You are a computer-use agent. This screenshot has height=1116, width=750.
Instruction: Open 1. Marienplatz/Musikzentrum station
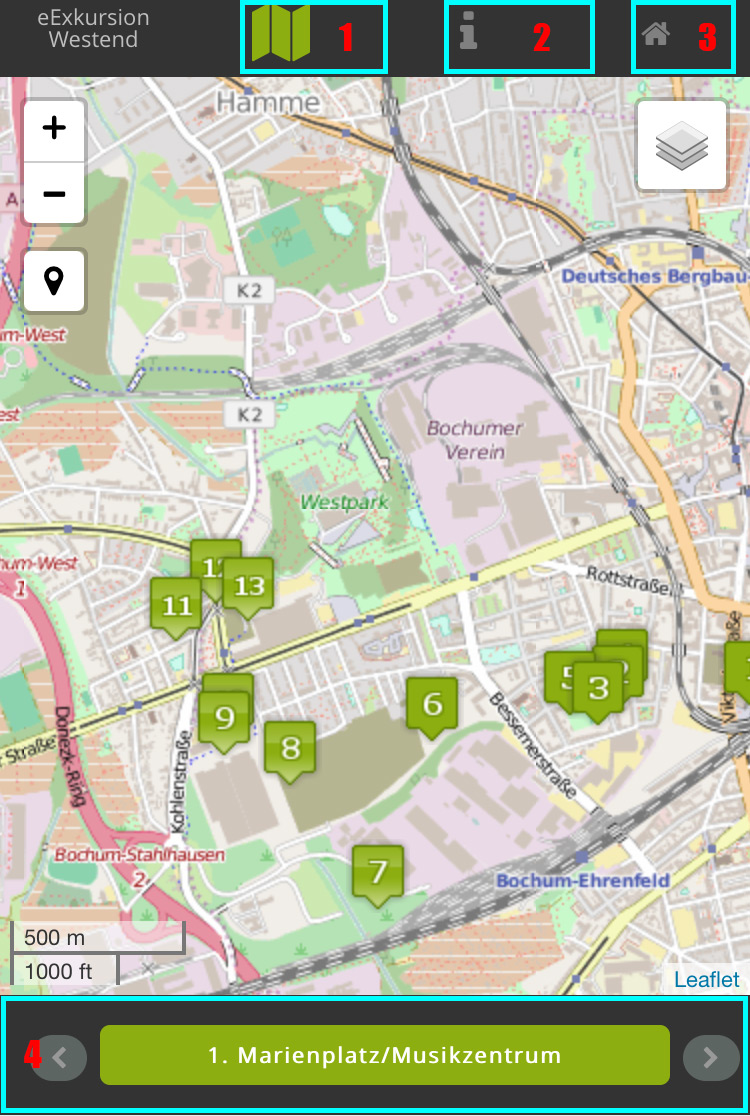point(384,1055)
